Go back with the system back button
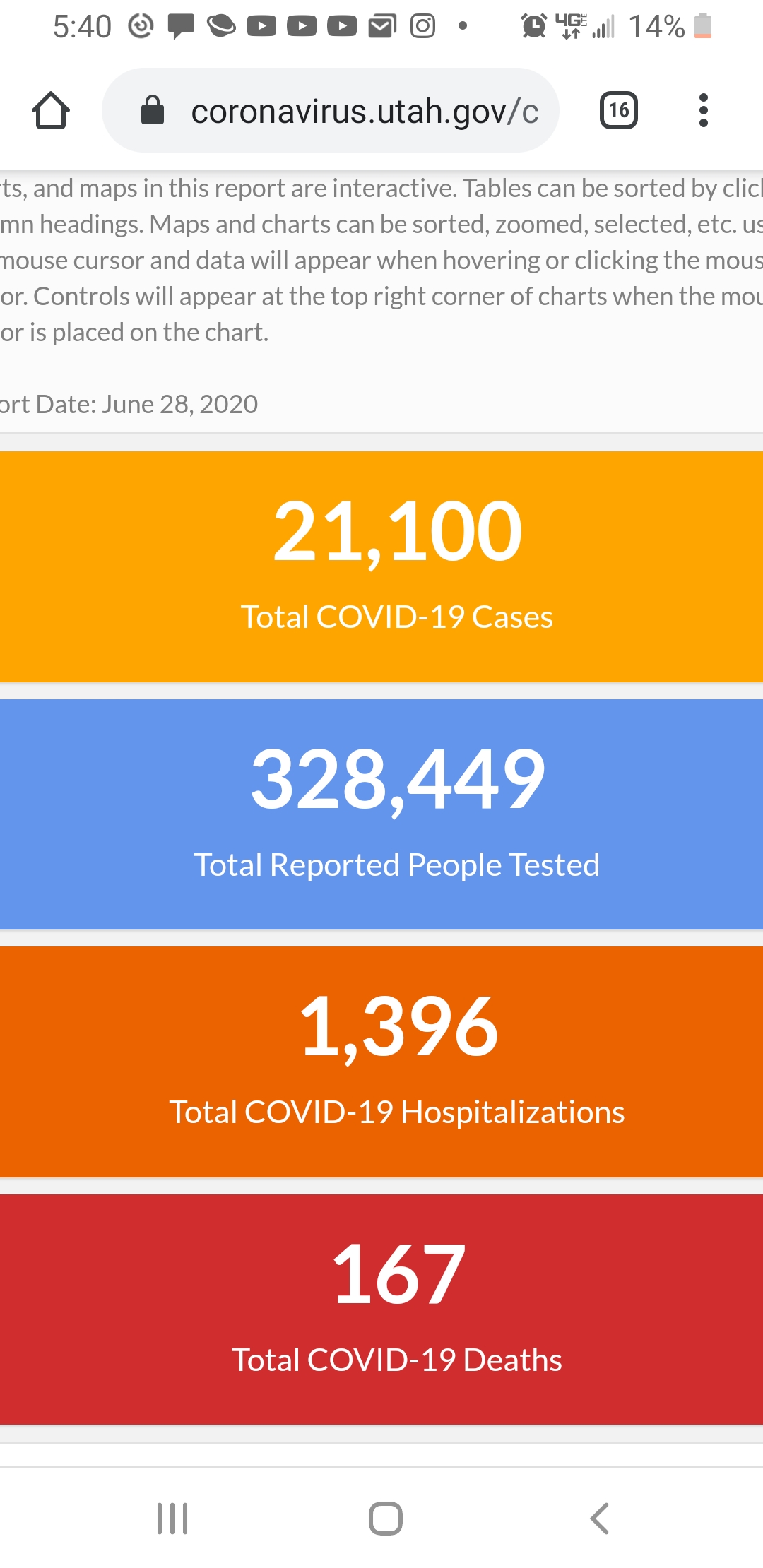 (x=599, y=1518)
